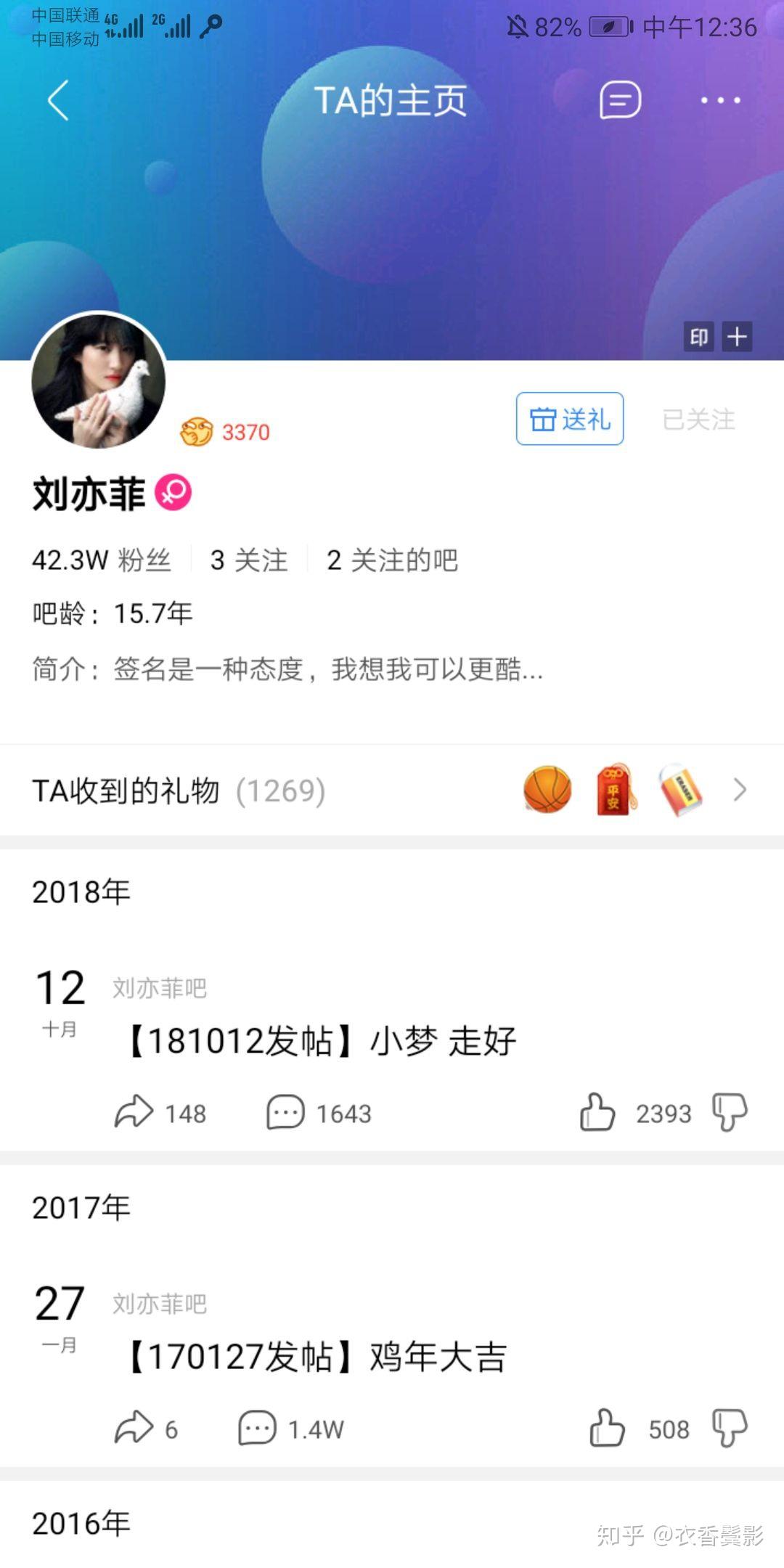View the profile avatar photo

(x=99, y=381)
